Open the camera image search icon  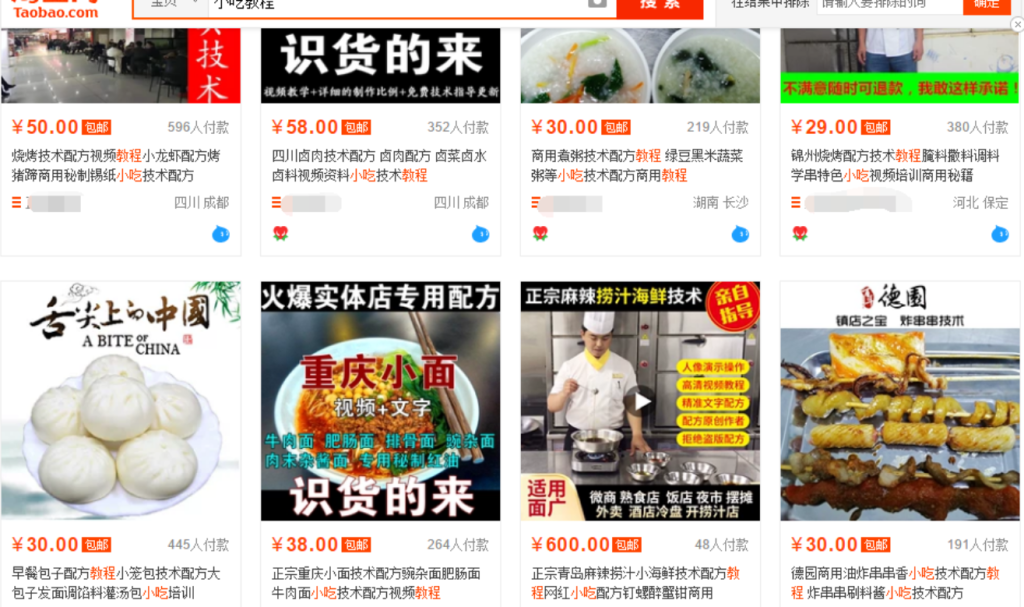(597, 4)
